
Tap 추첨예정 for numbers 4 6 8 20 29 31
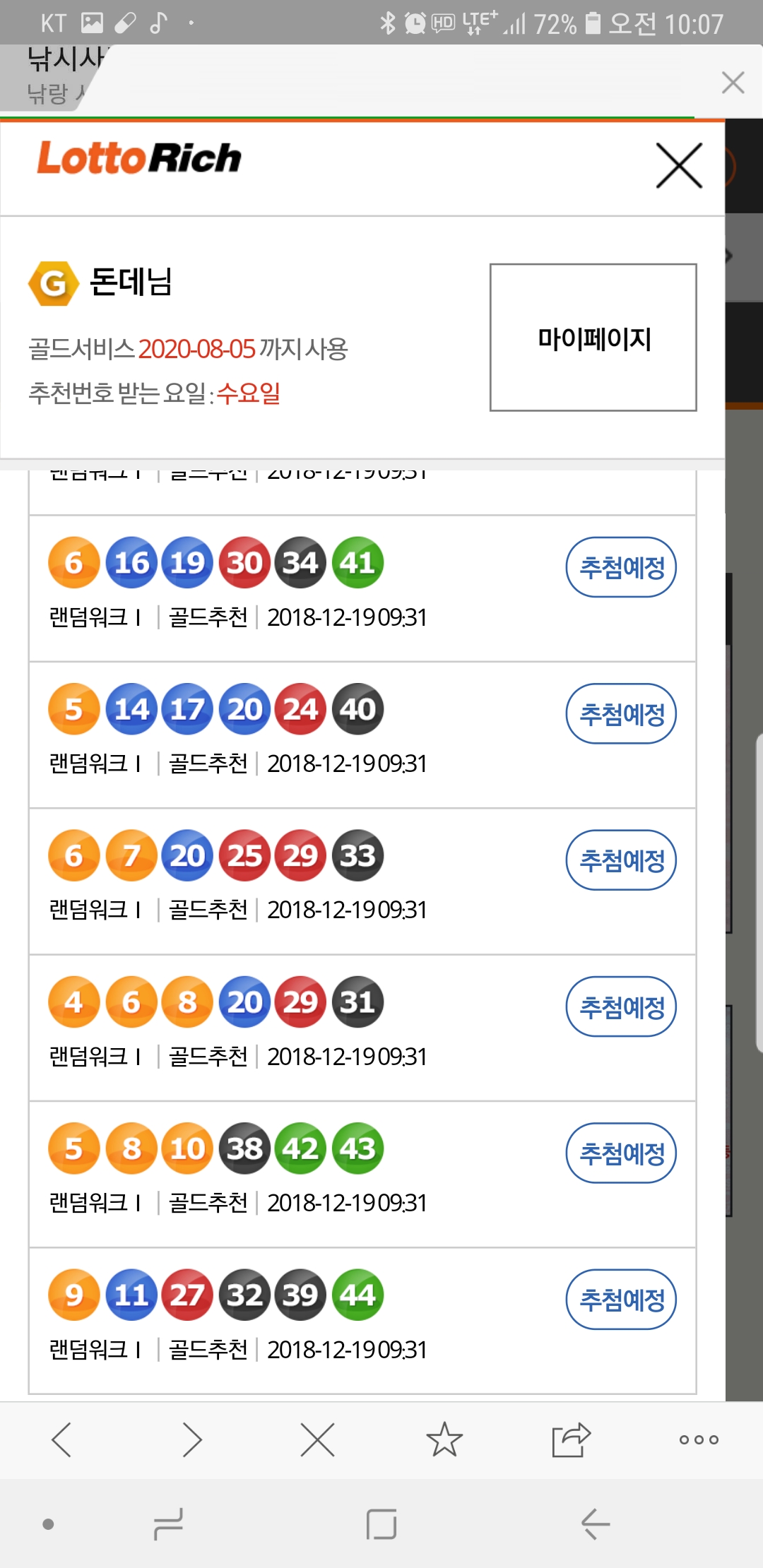click(621, 1006)
